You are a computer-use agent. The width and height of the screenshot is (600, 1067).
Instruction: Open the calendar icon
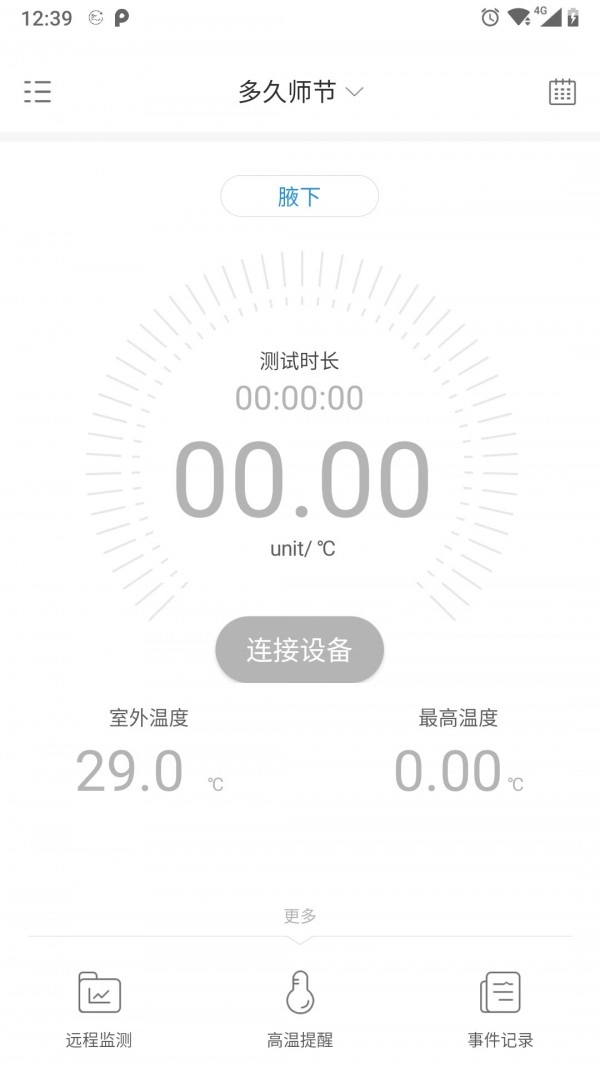point(562,92)
